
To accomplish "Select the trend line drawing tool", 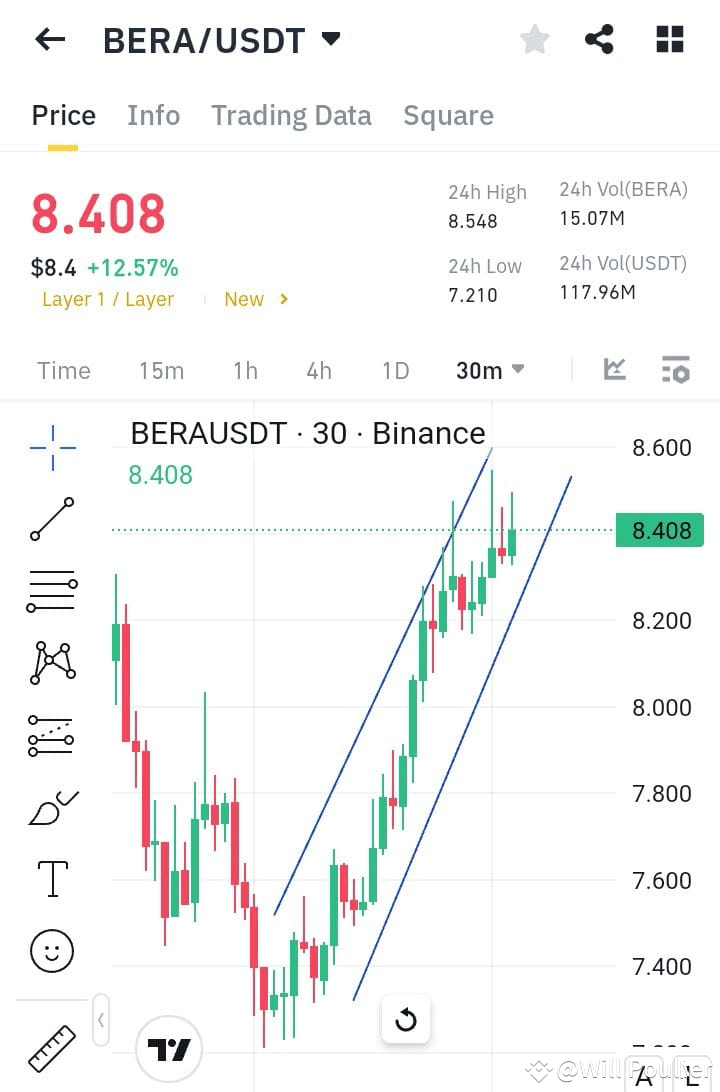I will point(52,520).
